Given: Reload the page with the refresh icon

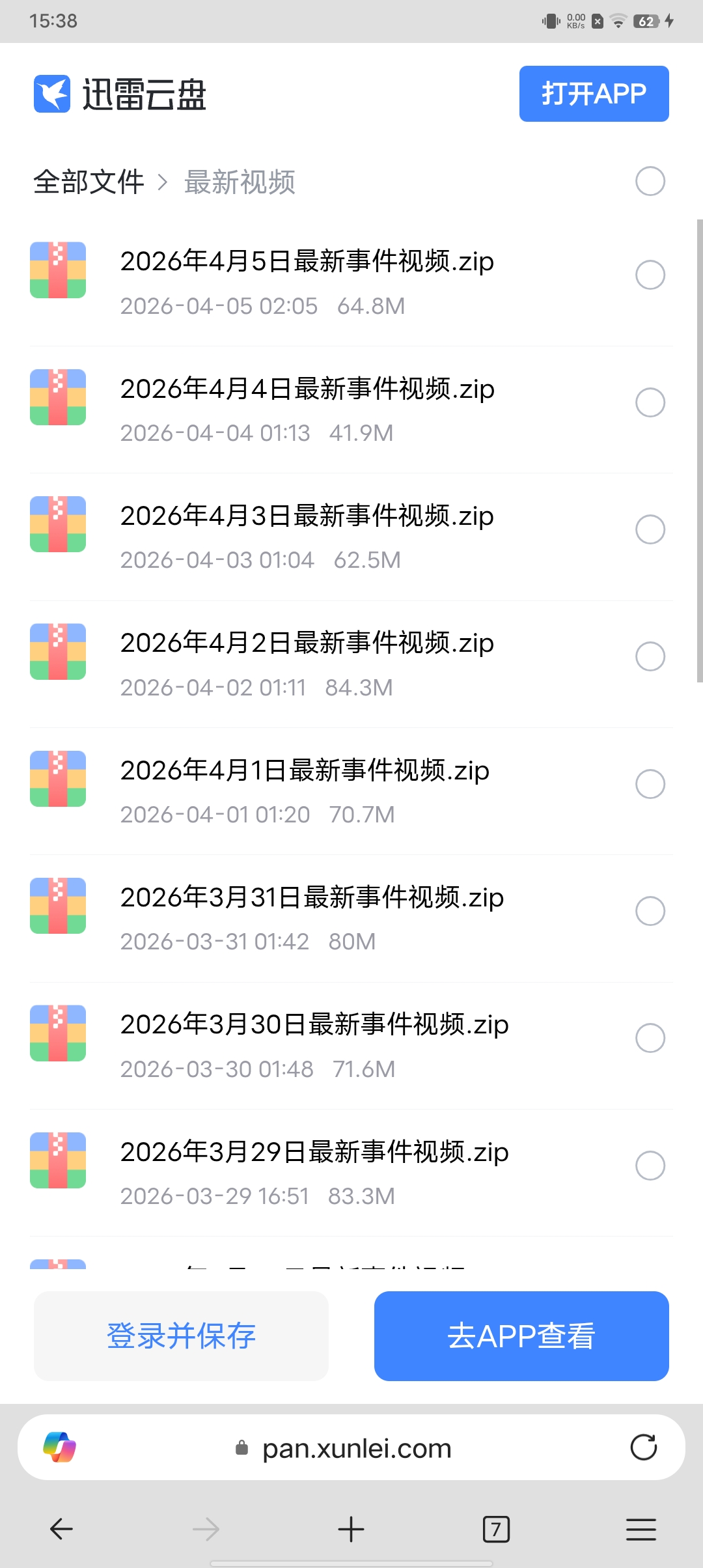Looking at the screenshot, I should pos(643,1448).
